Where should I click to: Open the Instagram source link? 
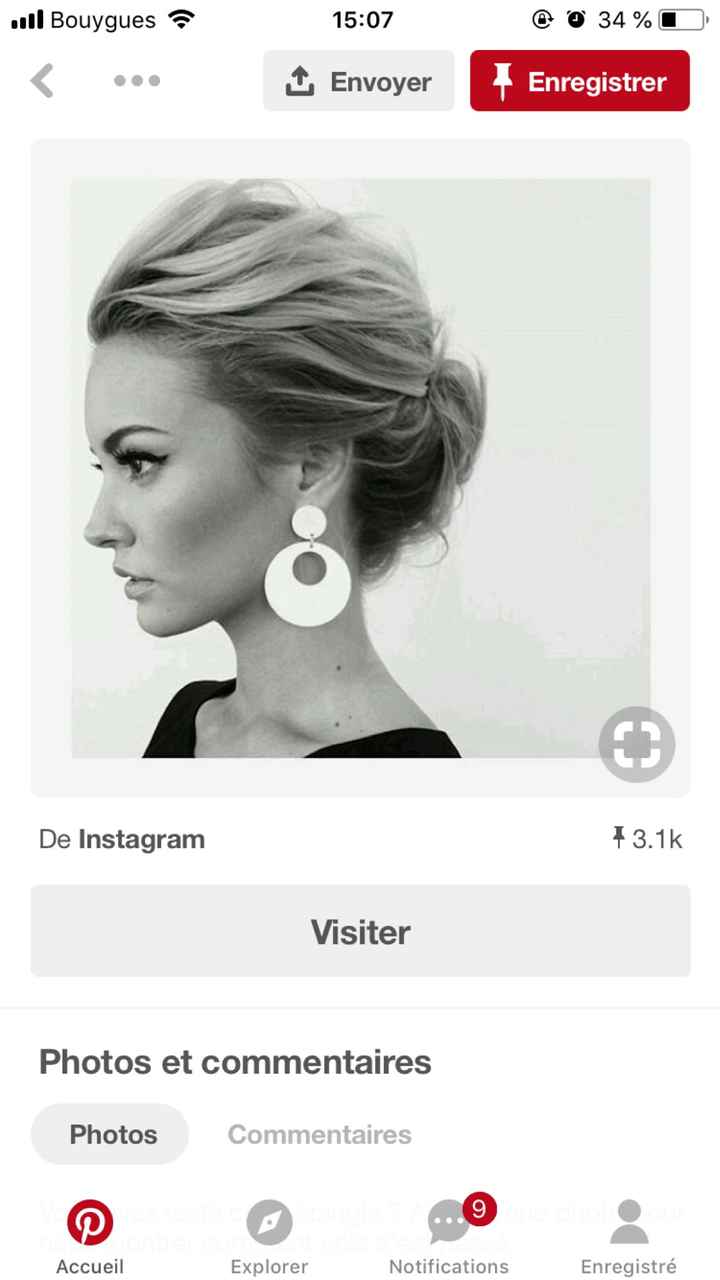[x=151, y=838]
